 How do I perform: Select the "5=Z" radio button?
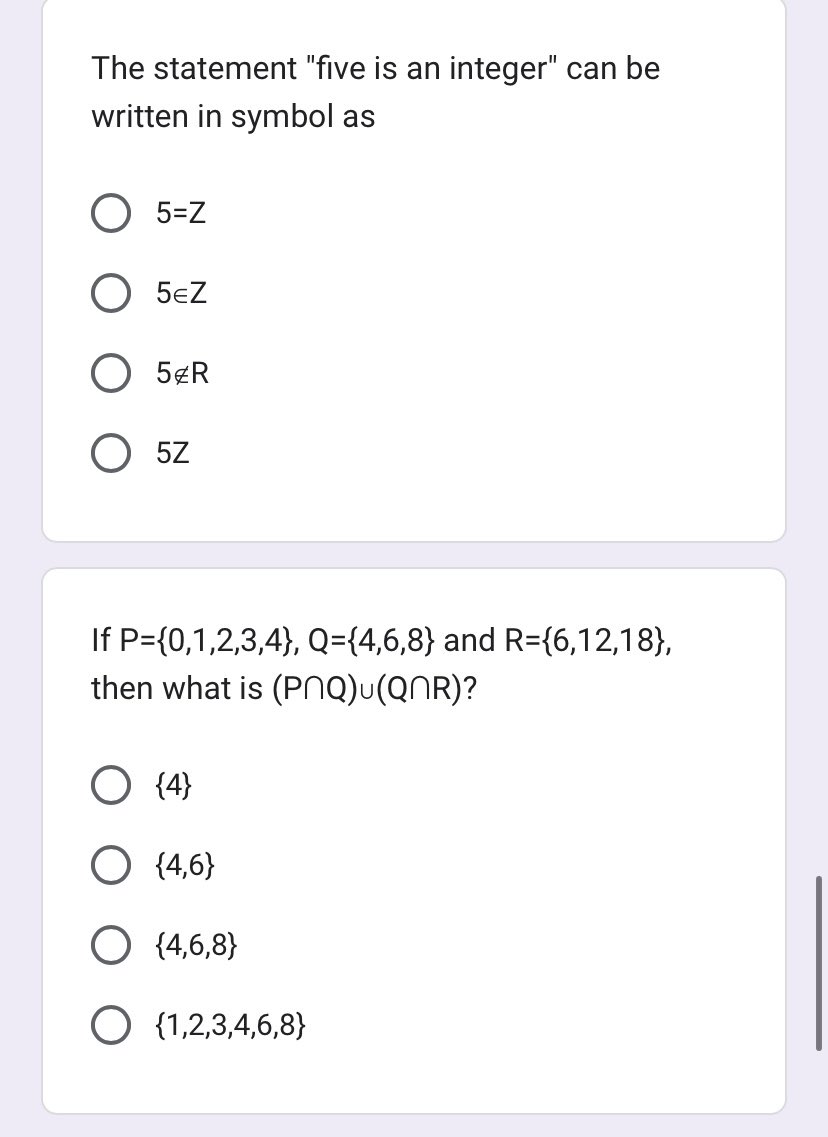[111, 212]
